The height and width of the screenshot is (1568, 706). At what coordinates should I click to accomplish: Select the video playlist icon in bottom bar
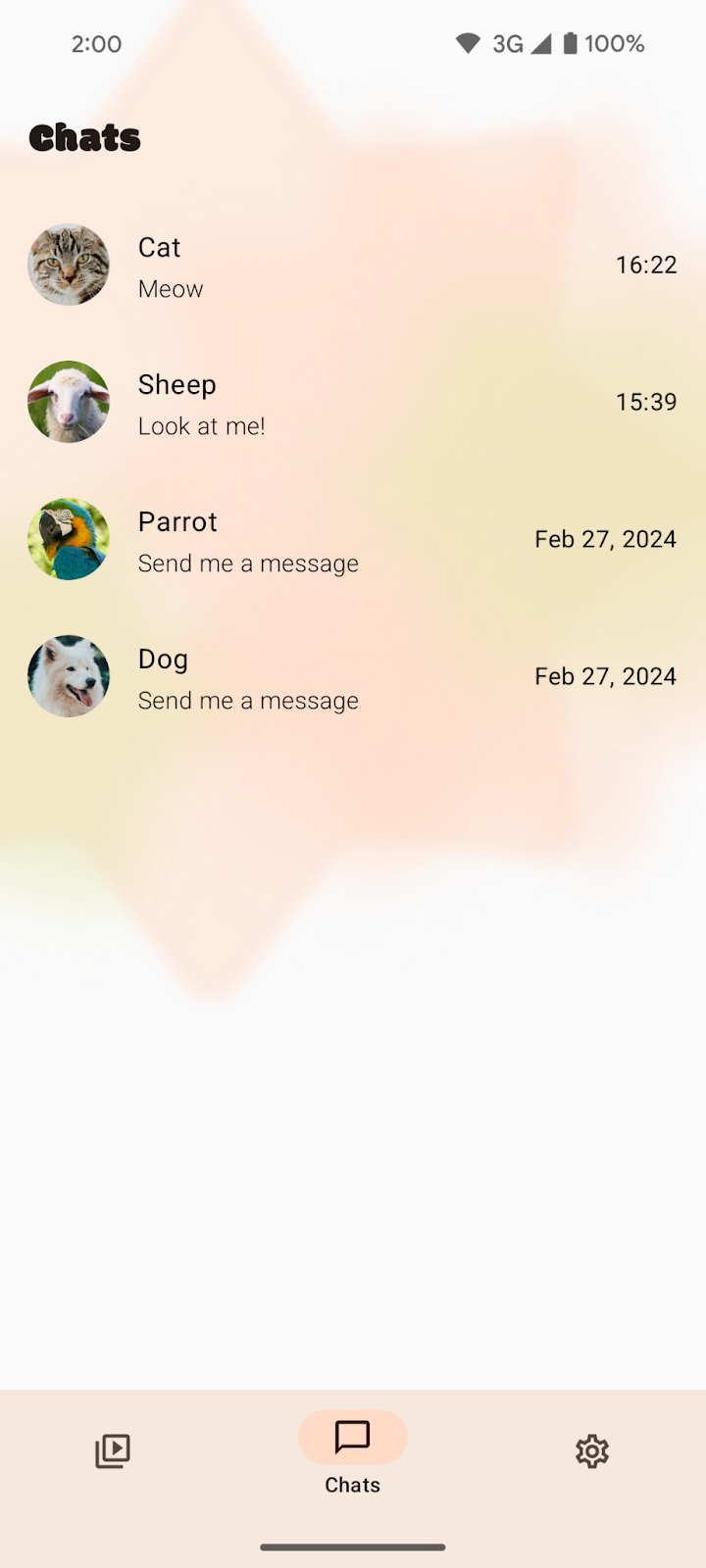click(x=112, y=1451)
